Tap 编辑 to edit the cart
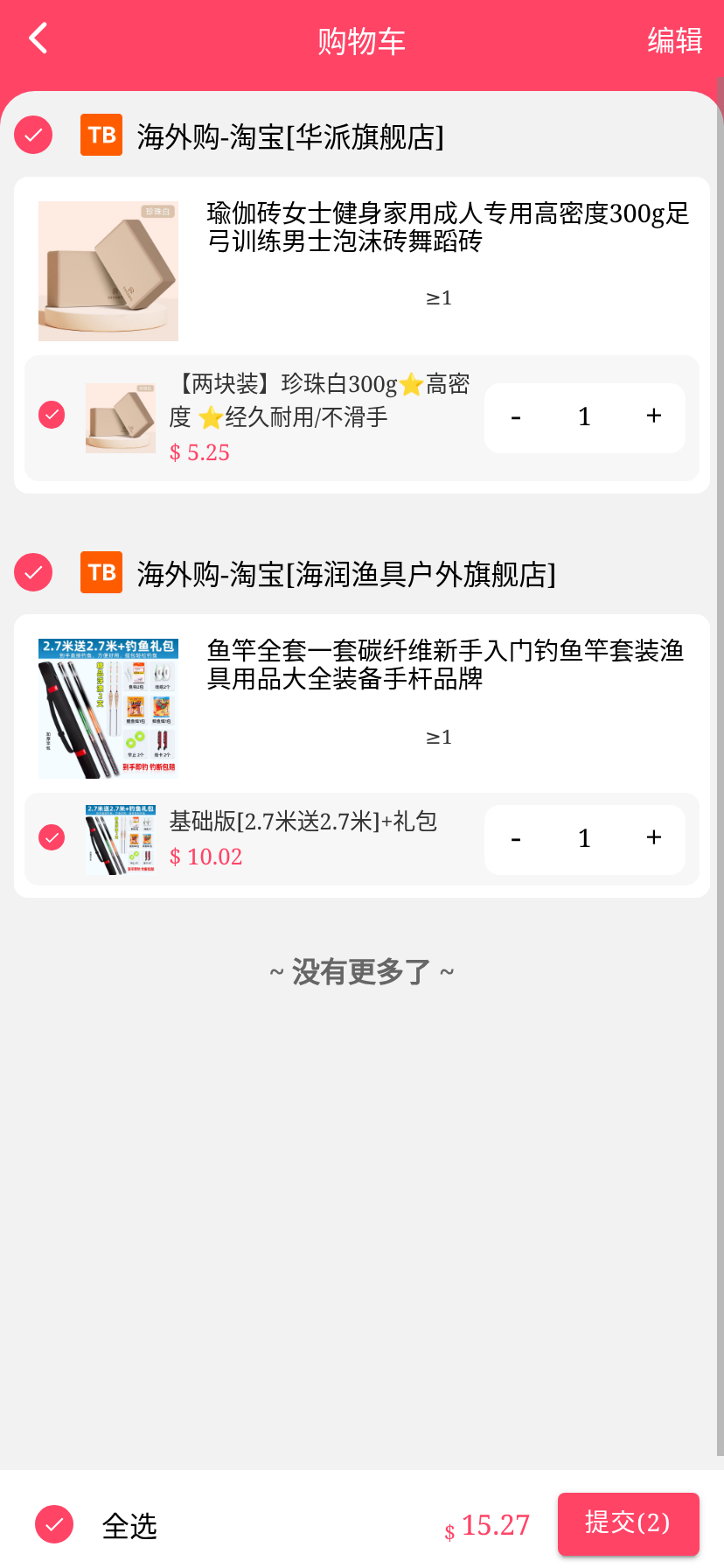724x1568 pixels. 674,40
